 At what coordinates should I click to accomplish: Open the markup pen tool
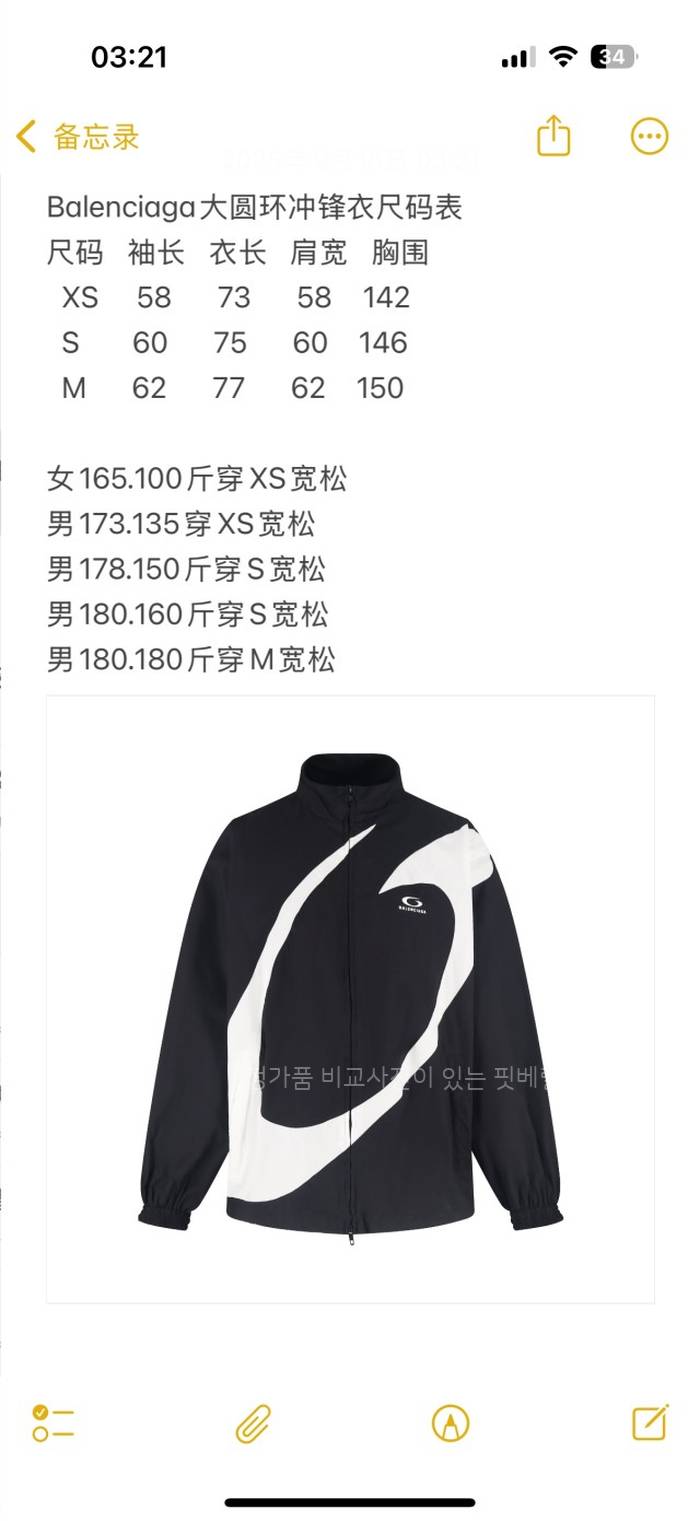(x=450, y=1422)
